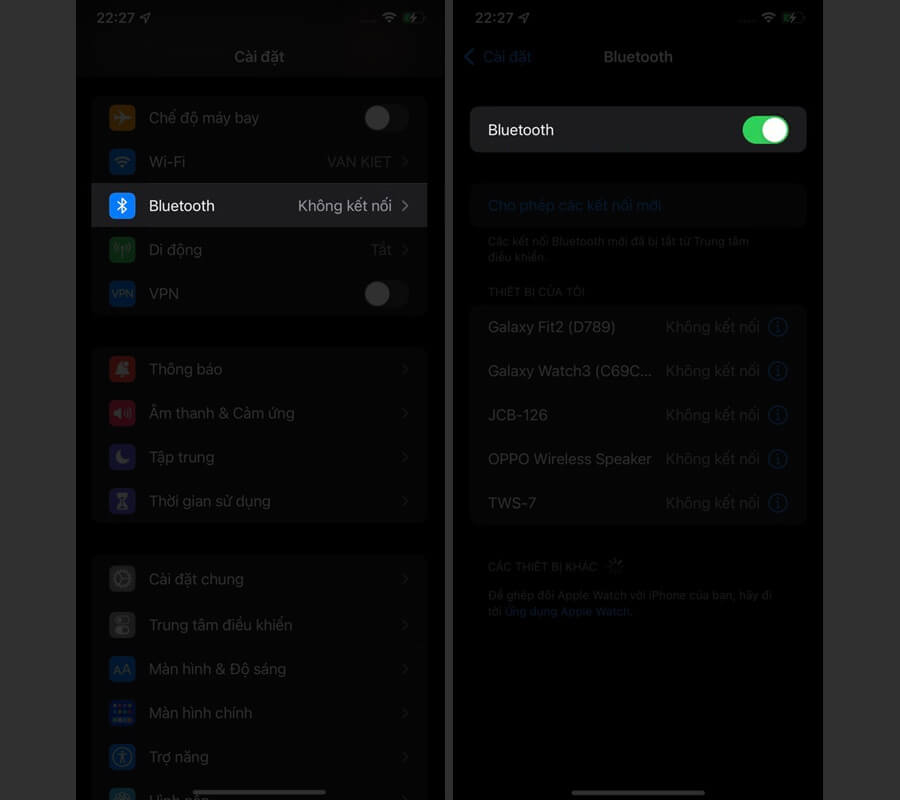The width and height of the screenshot is (900, 800).
Task: Open Màn hình & Độ sáng
Action: [x=258, y=669]
